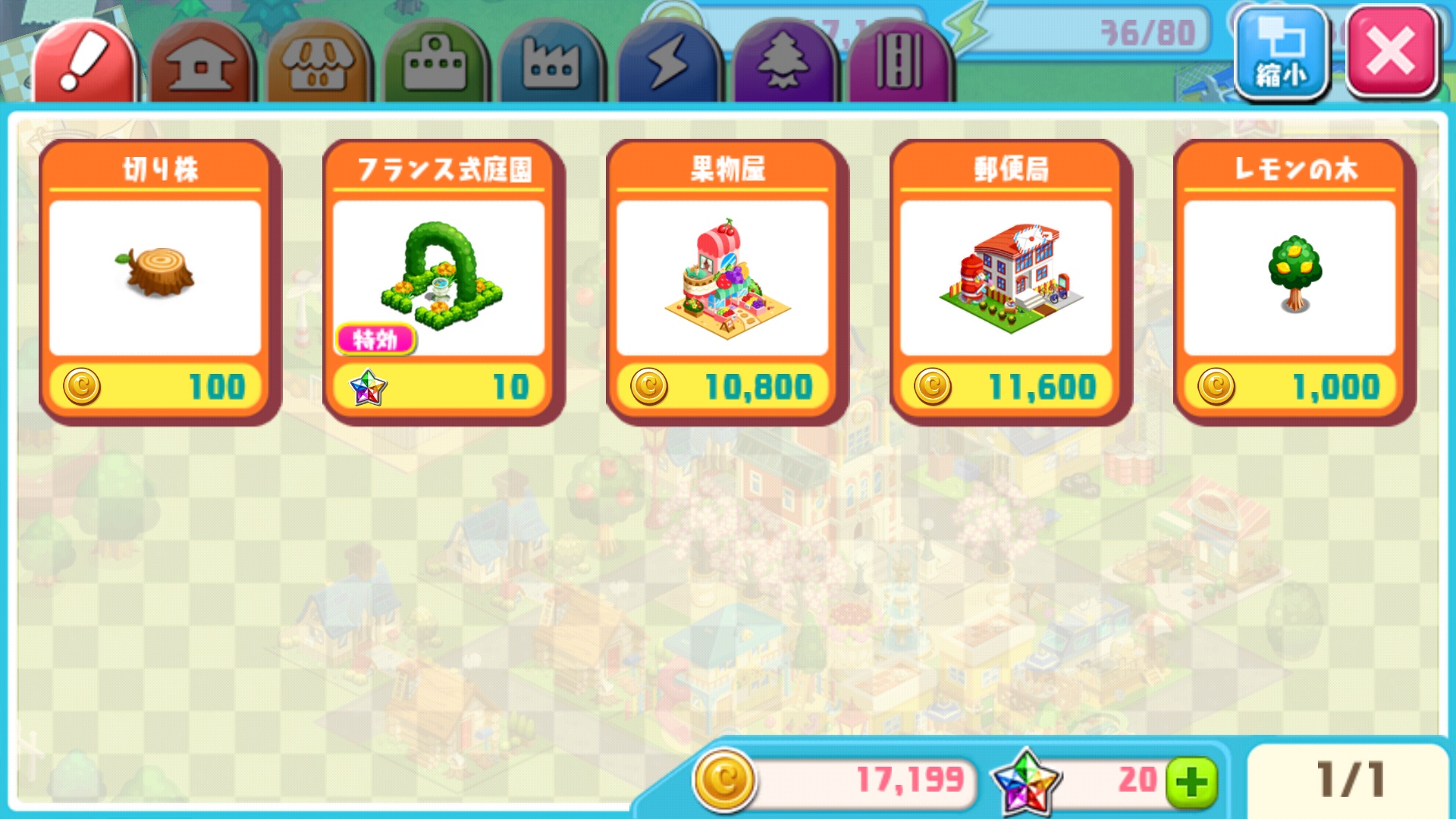Screen dimensions: 1456x819
Task: Close the shop with the X button
Action: 1392,52
